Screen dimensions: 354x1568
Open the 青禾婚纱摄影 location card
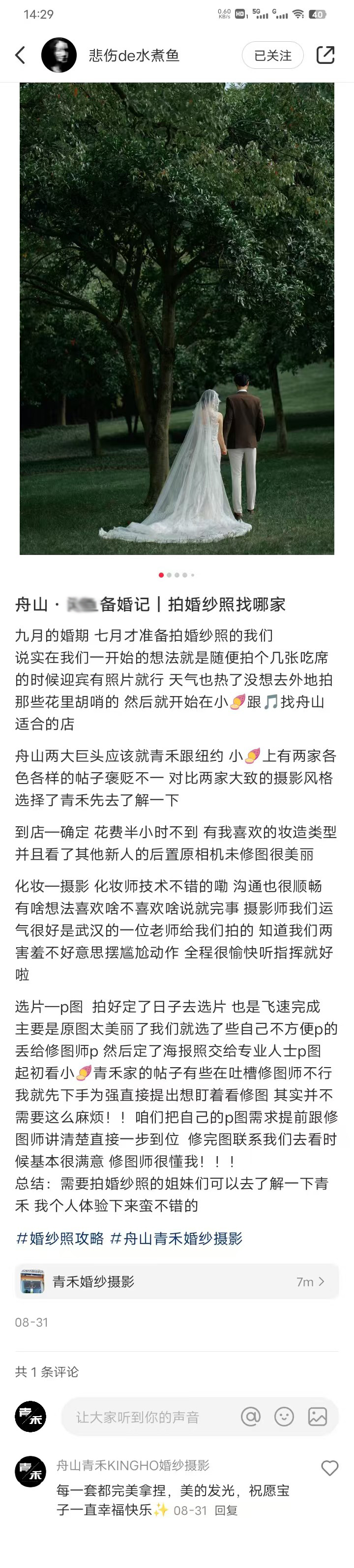[177, 1281]
